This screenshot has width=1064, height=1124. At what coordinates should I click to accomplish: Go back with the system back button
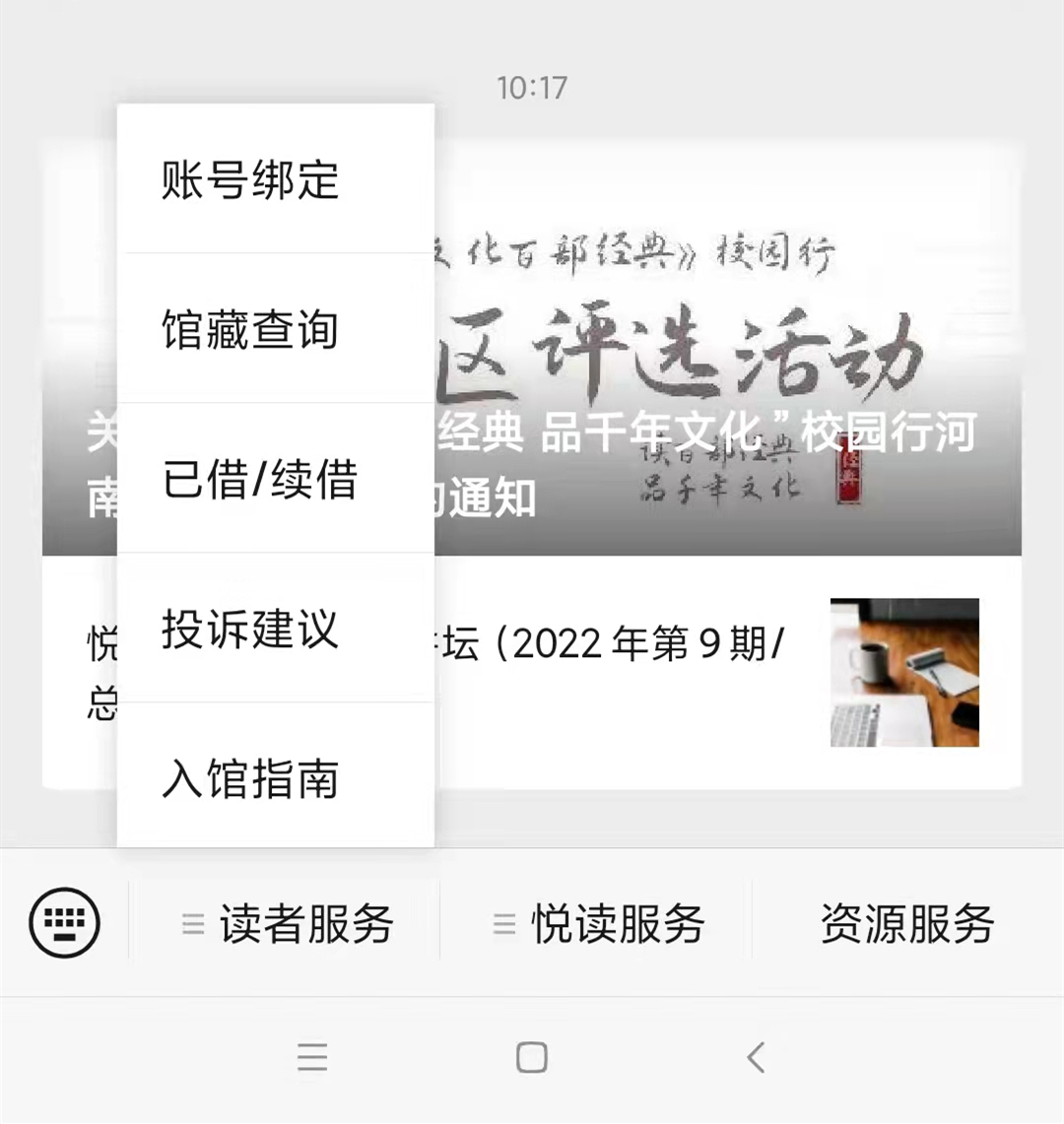(x=756, y=1058)
